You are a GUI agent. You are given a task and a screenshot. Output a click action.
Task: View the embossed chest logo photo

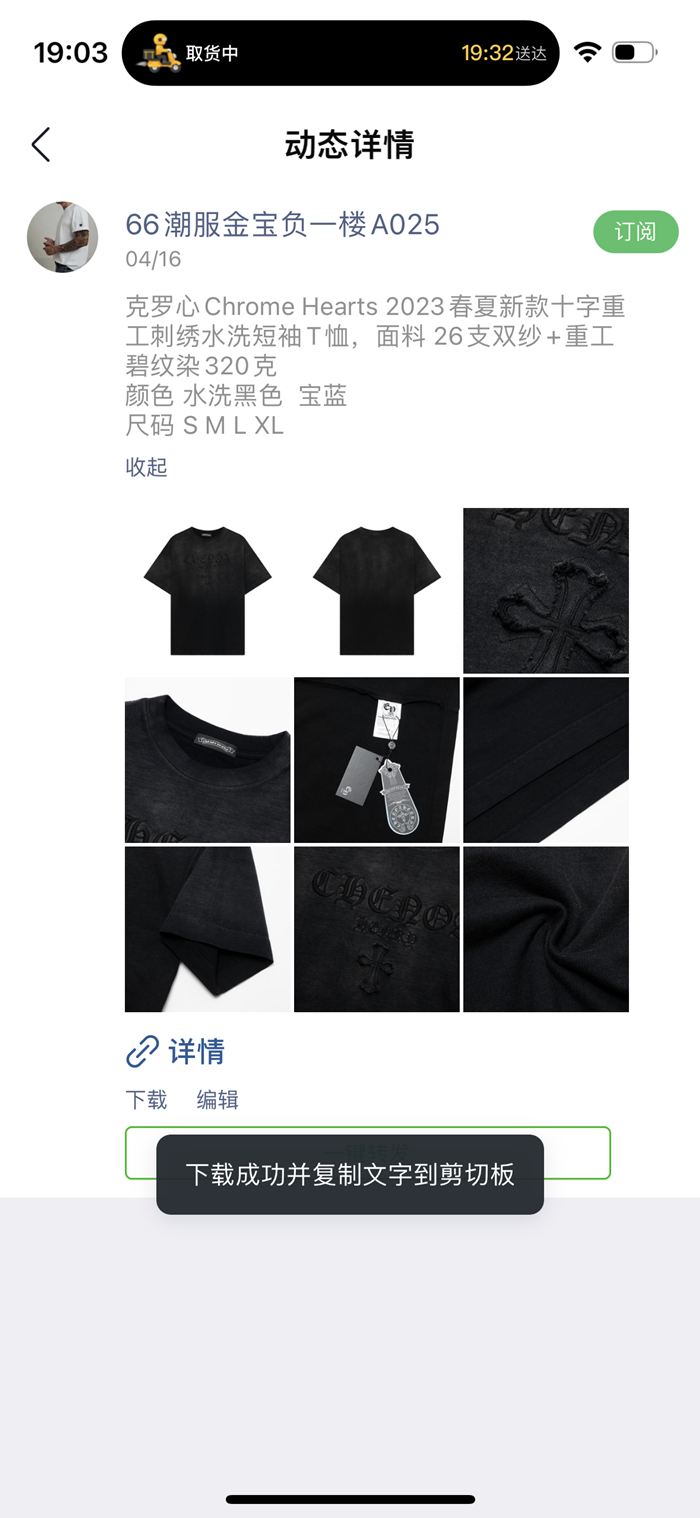click(x=377, y=929)
